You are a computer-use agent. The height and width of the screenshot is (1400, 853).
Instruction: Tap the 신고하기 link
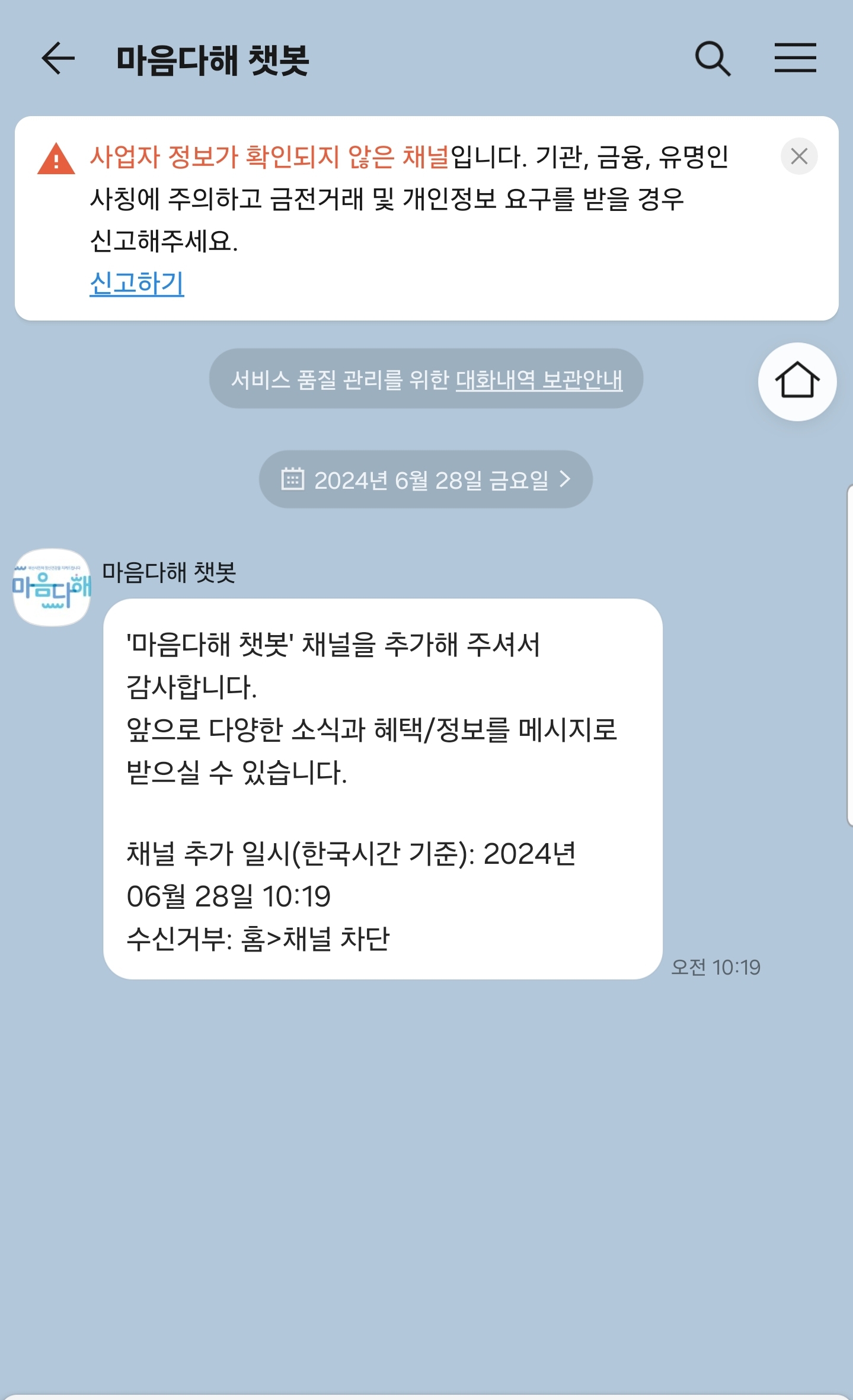click(137, 283)
